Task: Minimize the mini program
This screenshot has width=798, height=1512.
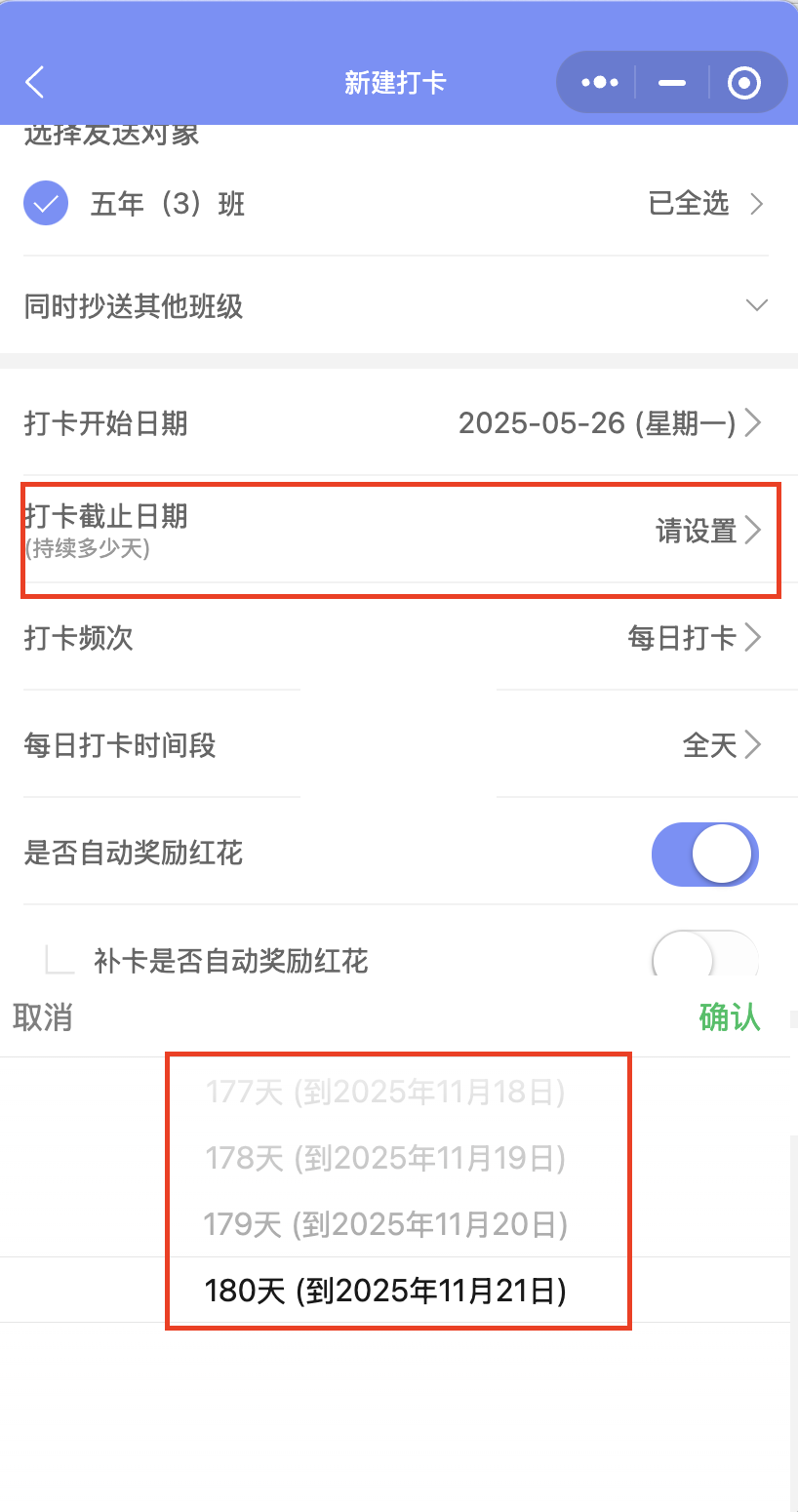Action: 672,83
